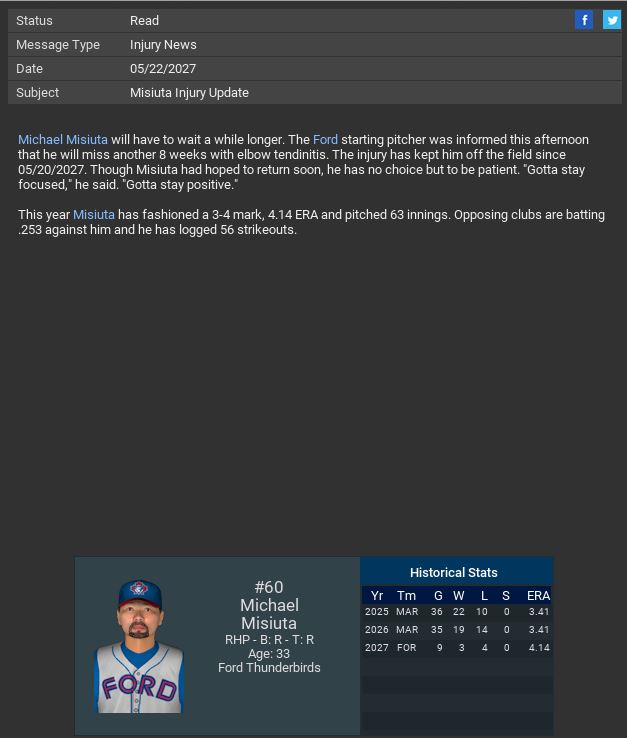Open the Misiuta link in stats paragraph
This screenshot has height=738, width=627.
click(x=93, y=215)
